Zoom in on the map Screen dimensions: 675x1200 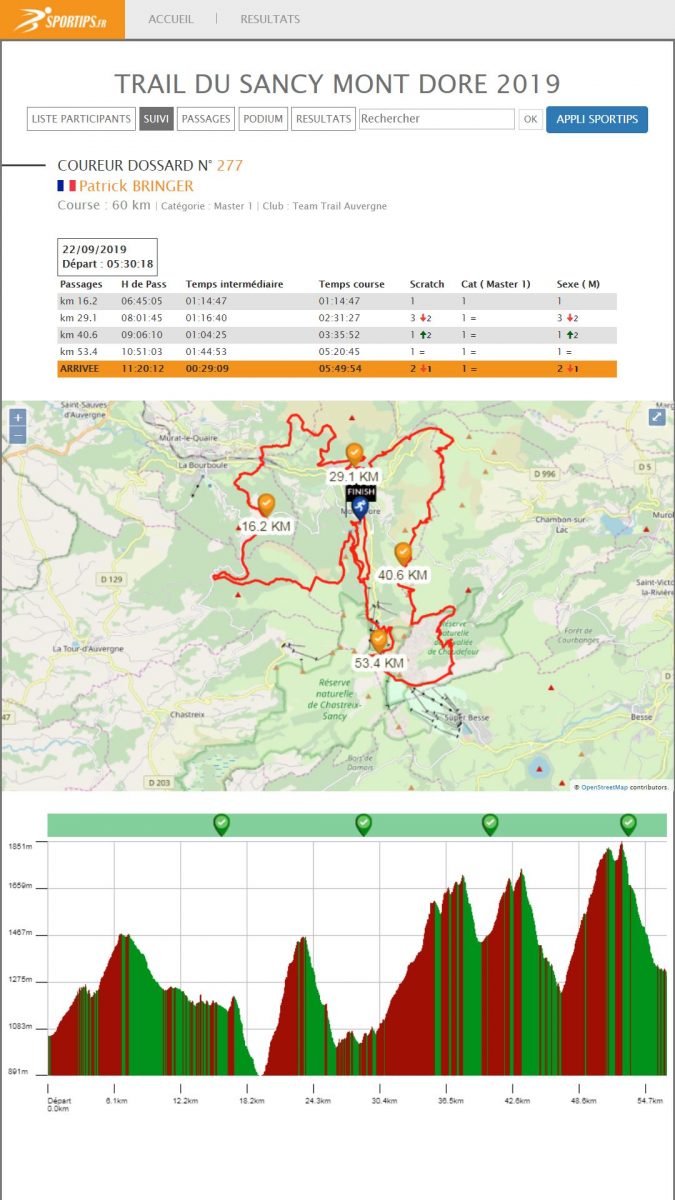pyautogui.click(x=18, y=417)
